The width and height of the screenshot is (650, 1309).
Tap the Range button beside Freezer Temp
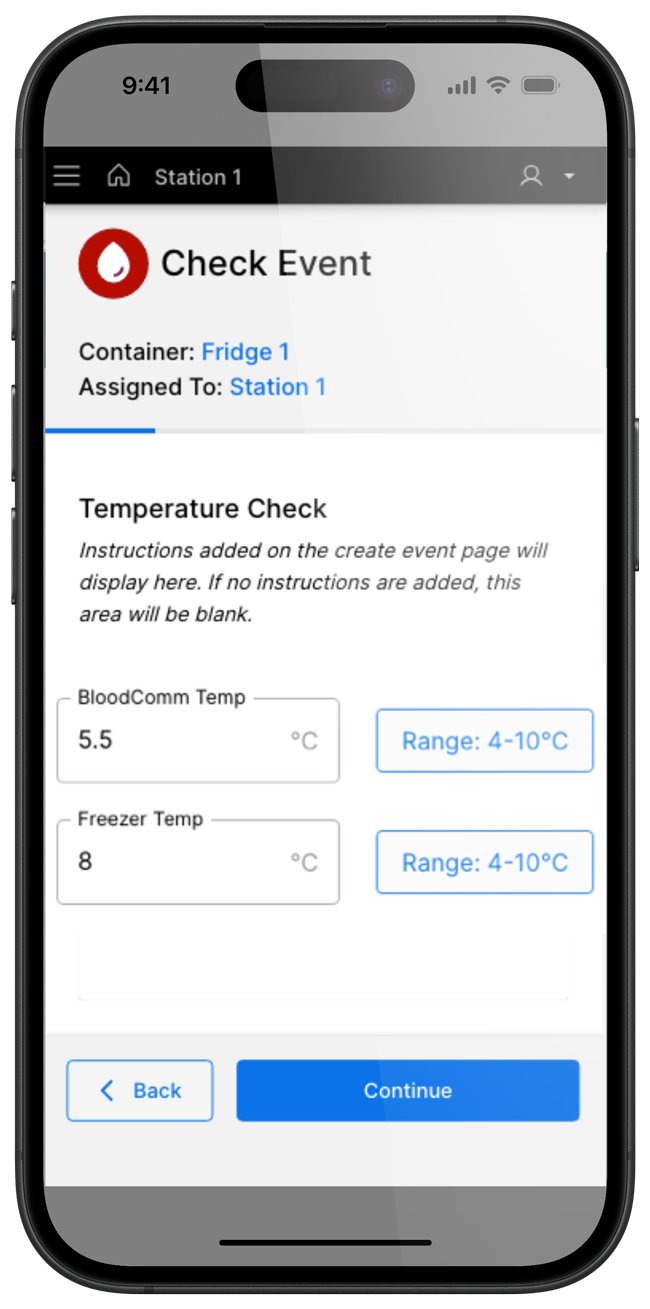tap(485, 862)
